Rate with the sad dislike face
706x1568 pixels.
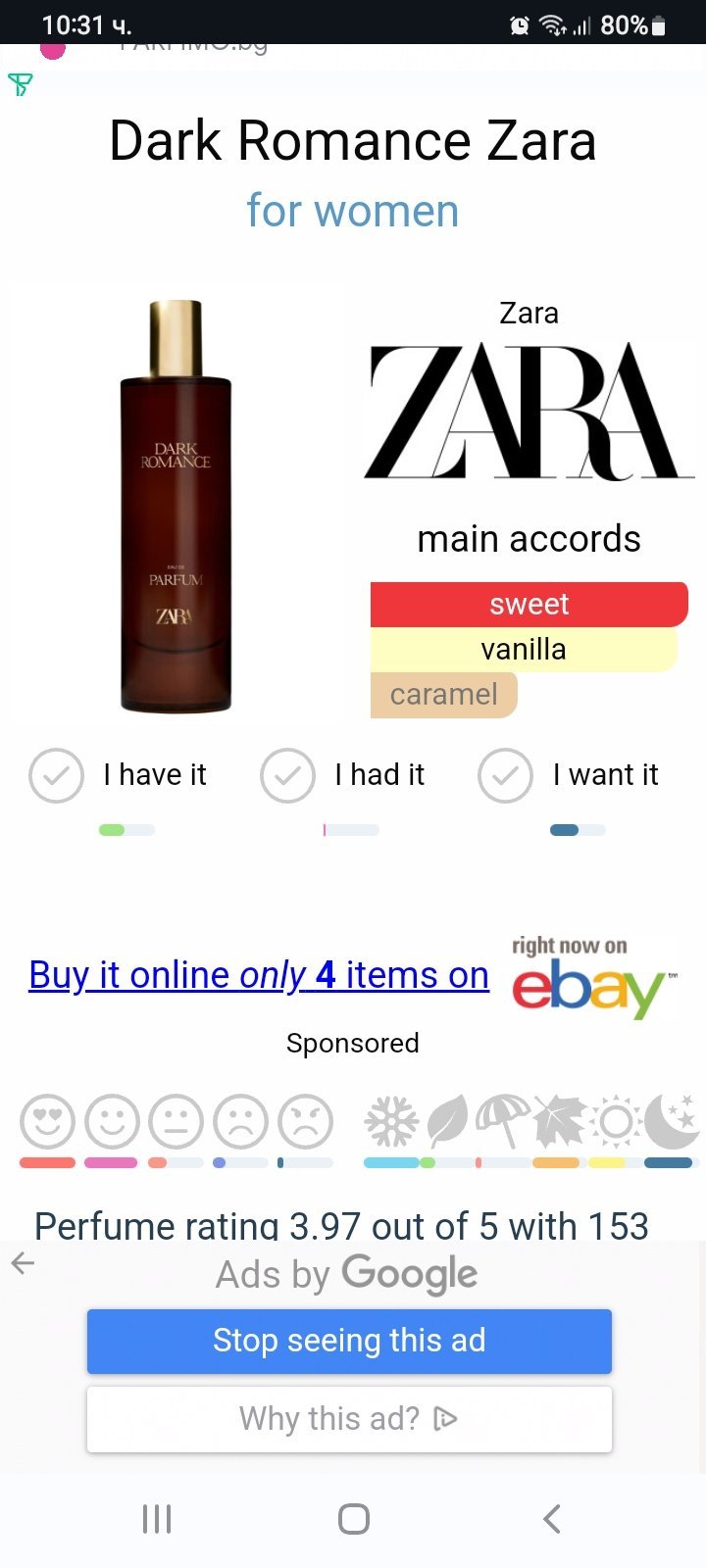pos(241,1121)
